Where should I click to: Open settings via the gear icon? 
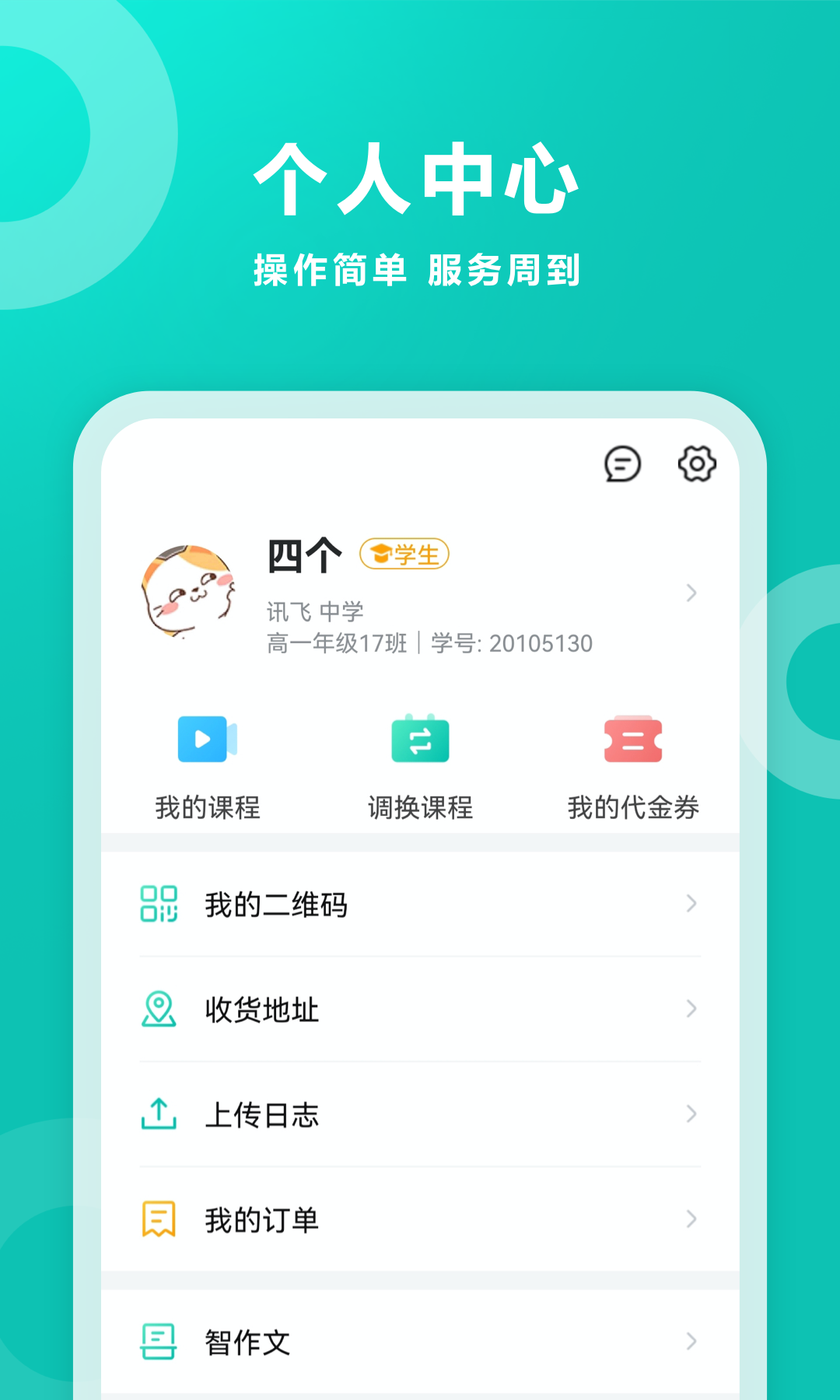tap(696, 464)
